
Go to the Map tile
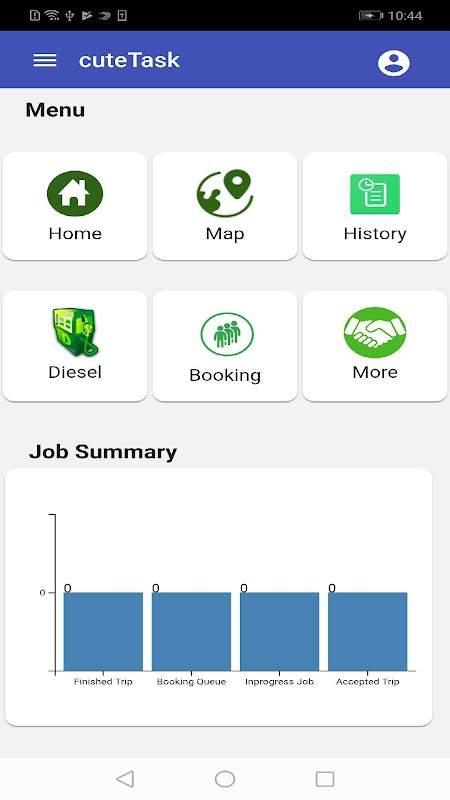point(225,206)
